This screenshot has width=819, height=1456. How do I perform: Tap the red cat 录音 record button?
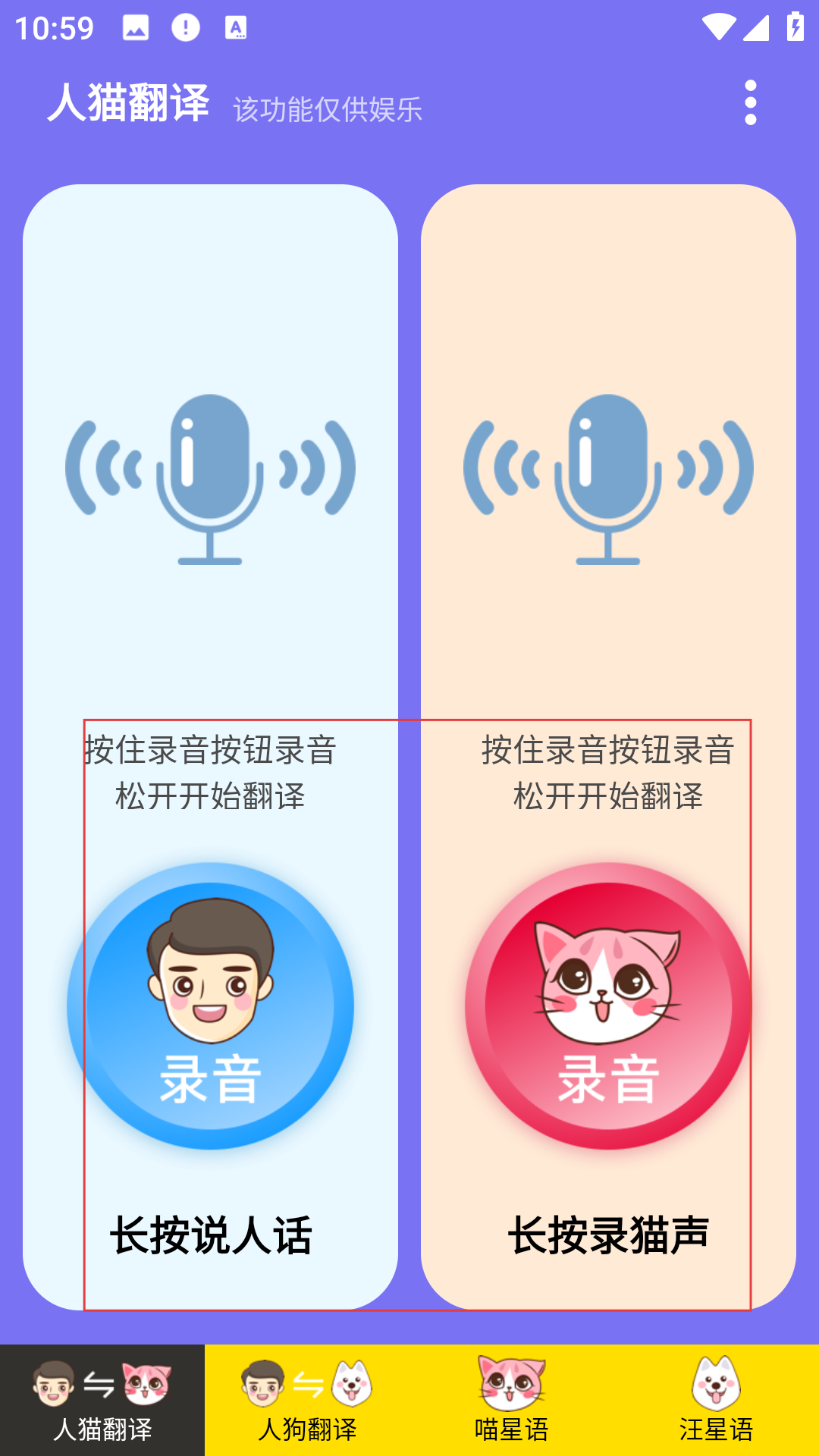pyautogui.click(x=608, y=1006)
